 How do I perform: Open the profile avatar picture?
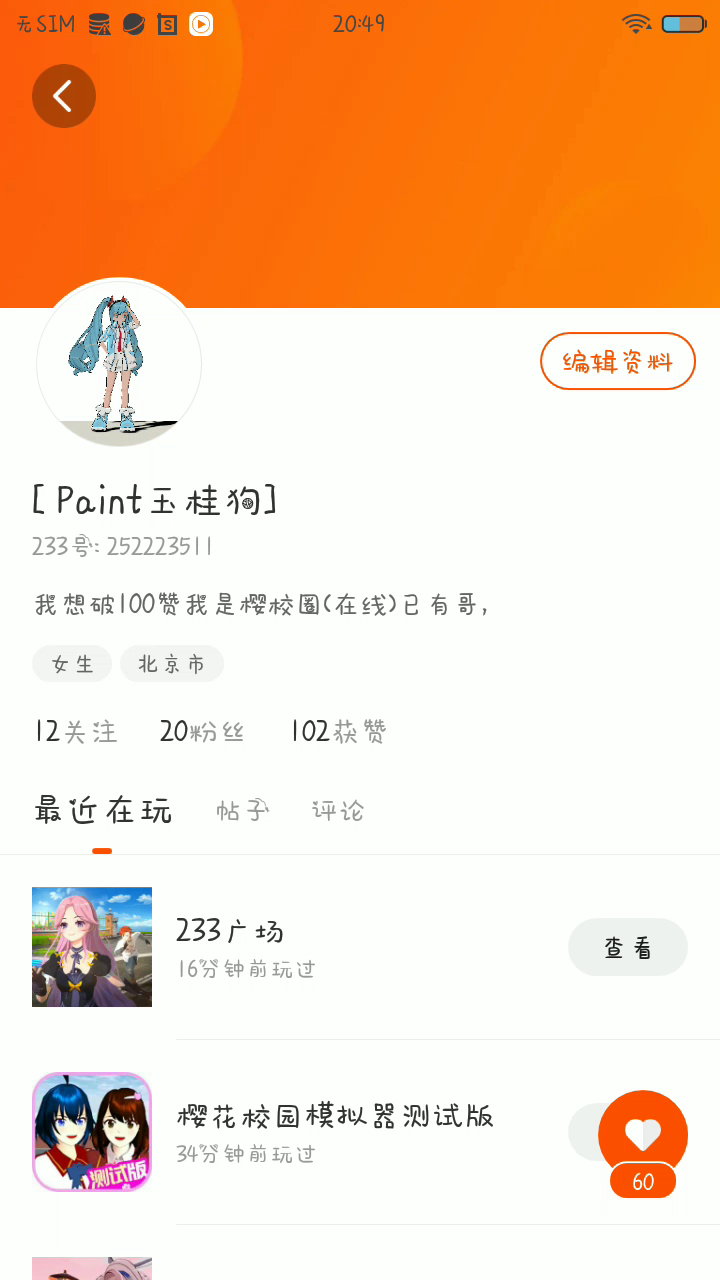pos(119,363)
